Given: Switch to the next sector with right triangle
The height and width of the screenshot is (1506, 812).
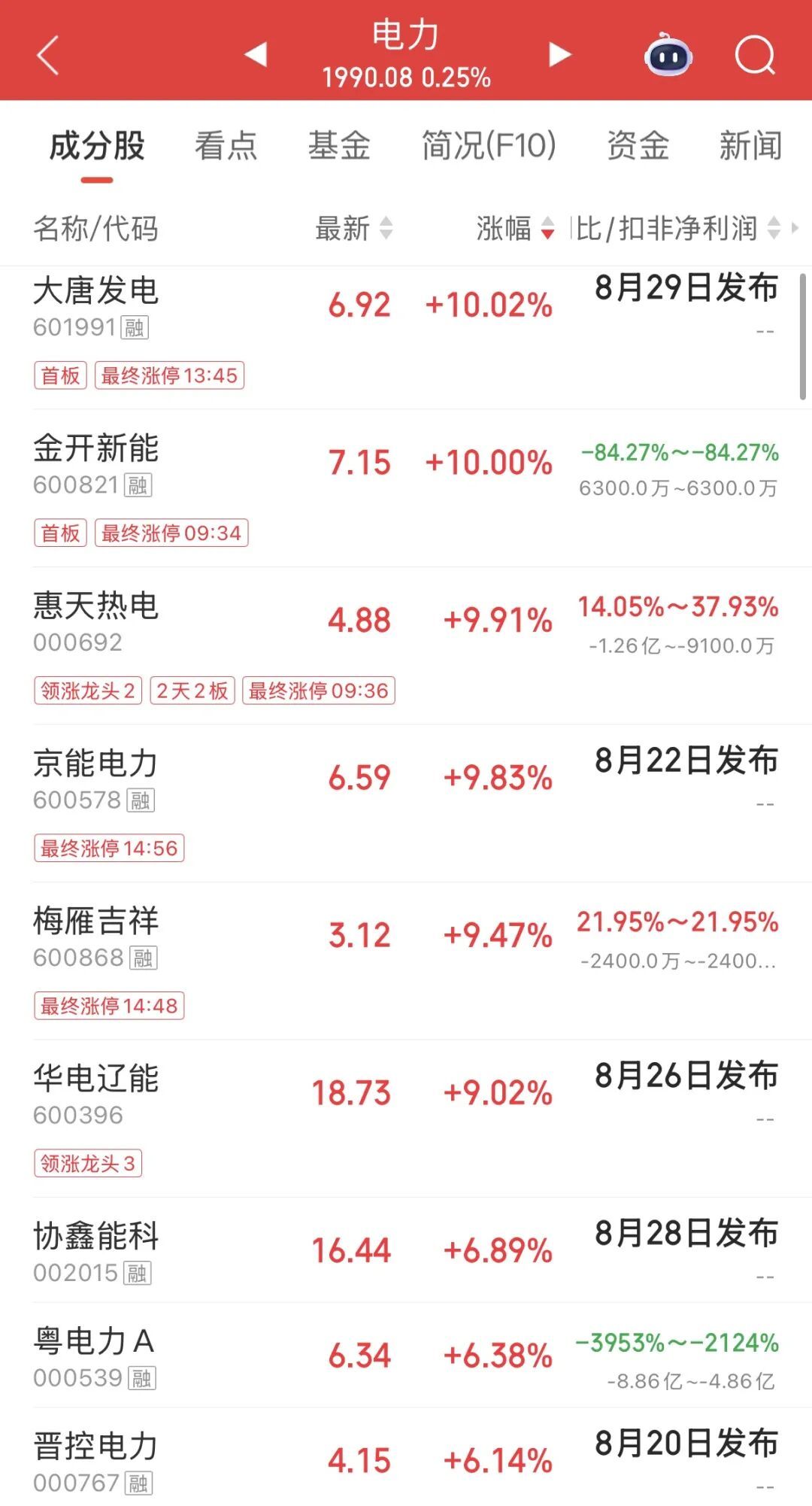Looking at the screenshot, I should point(559,54).
